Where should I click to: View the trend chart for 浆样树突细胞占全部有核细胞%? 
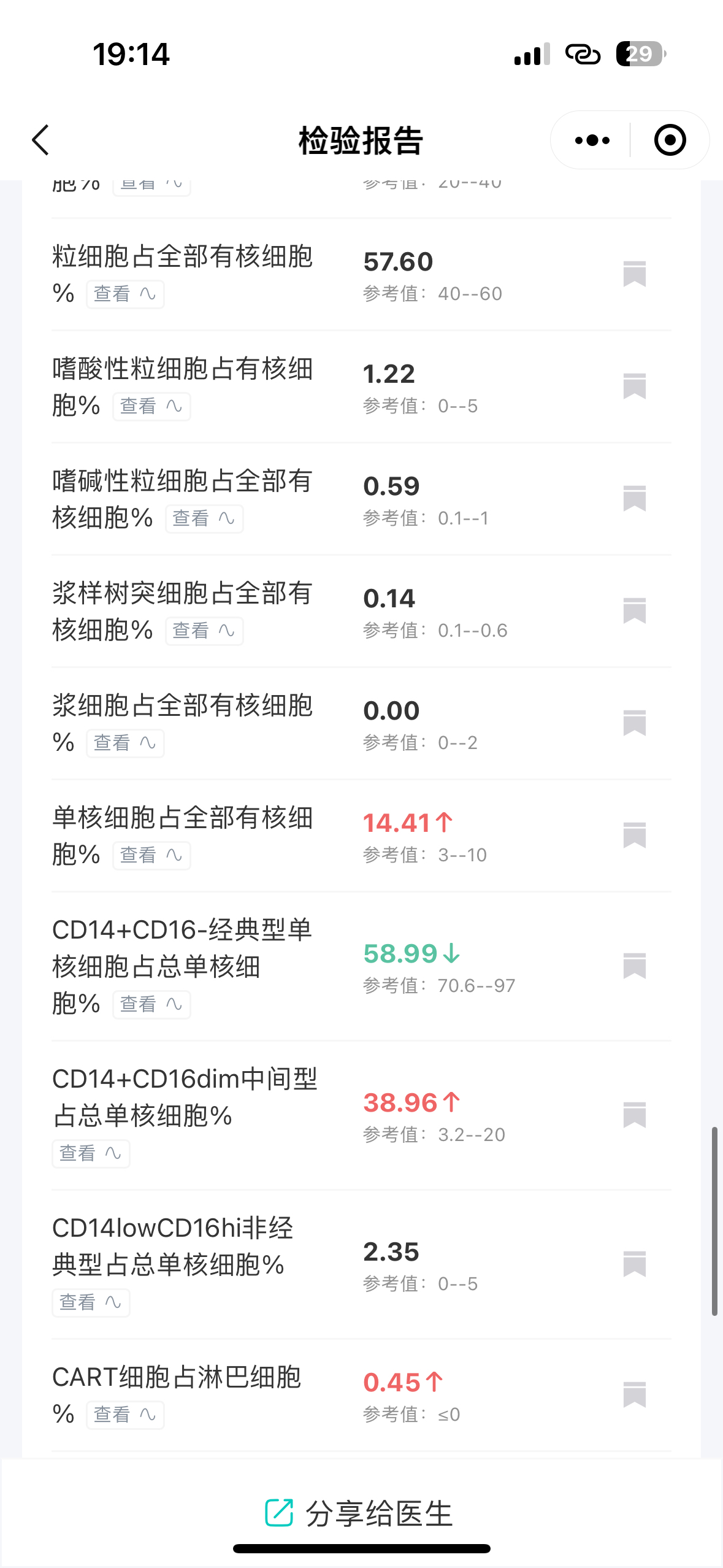point(204,631)
